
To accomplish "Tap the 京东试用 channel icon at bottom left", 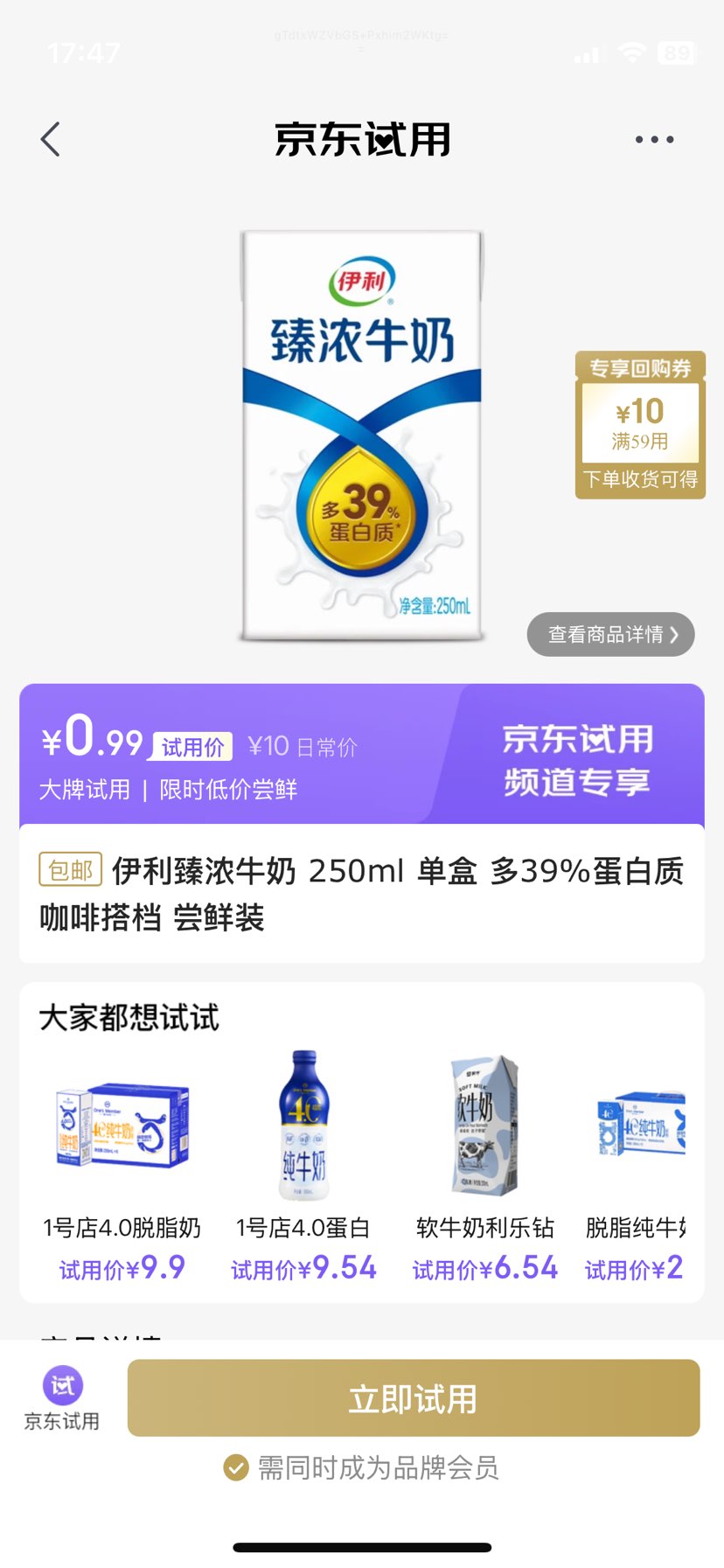I will pyautogui.click(x=61, y=1398).
